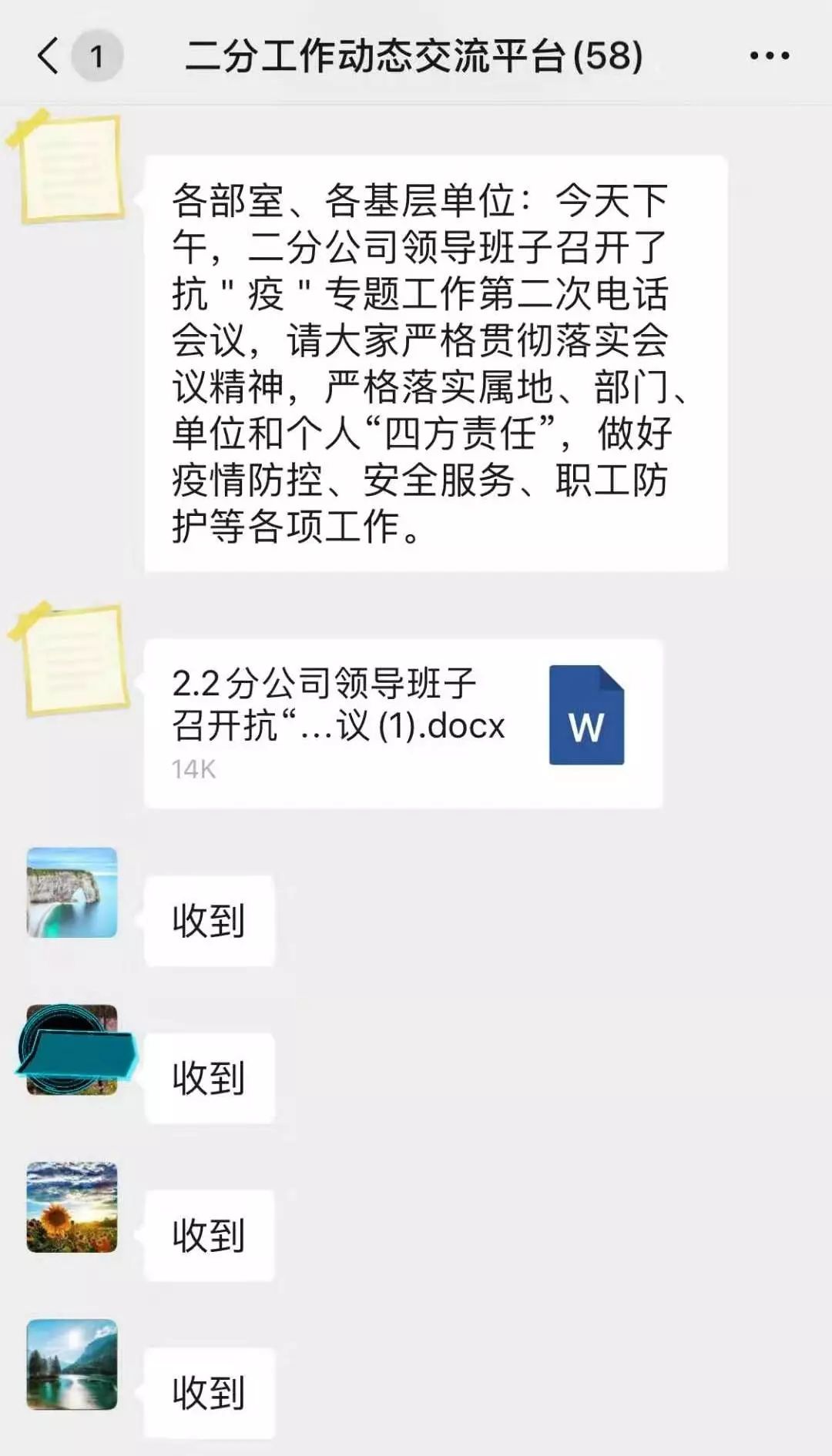This screenshot has width=832, height=1456.
Task: Open the group chat overflow menu
Action: point(769,55)
